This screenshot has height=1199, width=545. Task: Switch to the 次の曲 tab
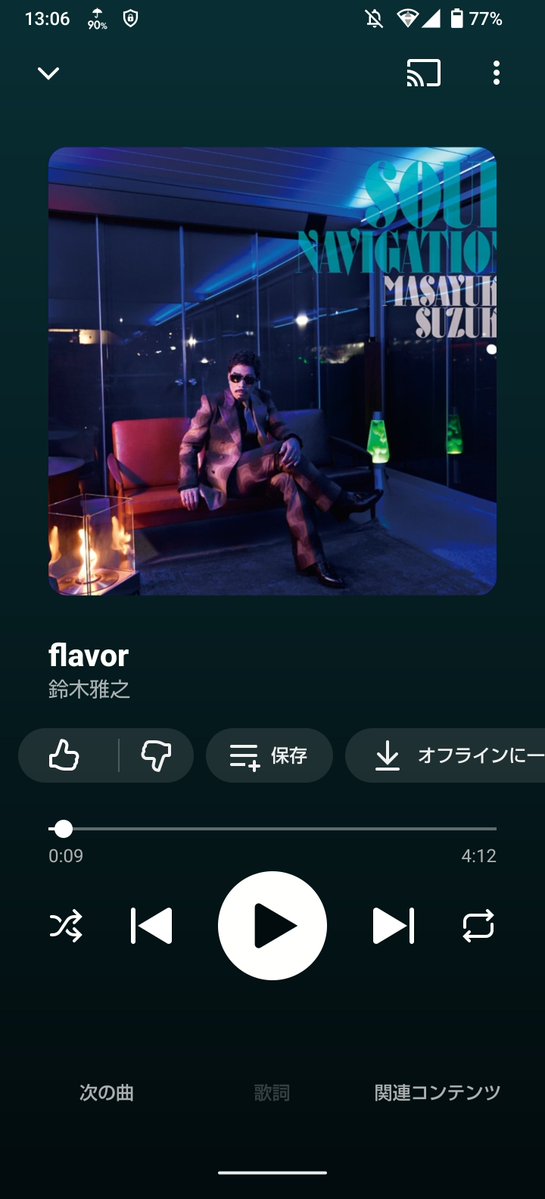[x=106, y=1093]
